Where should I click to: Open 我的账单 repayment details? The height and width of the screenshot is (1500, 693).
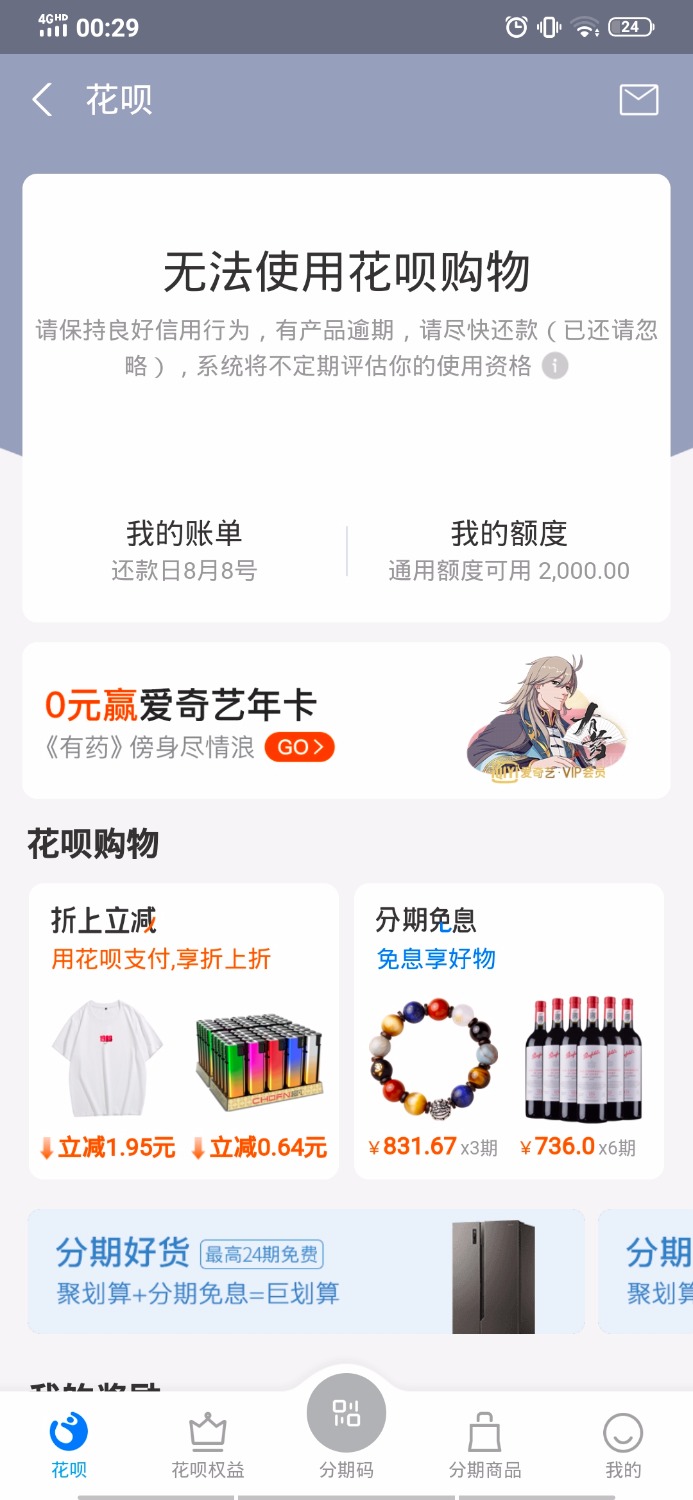coord(184,550)
